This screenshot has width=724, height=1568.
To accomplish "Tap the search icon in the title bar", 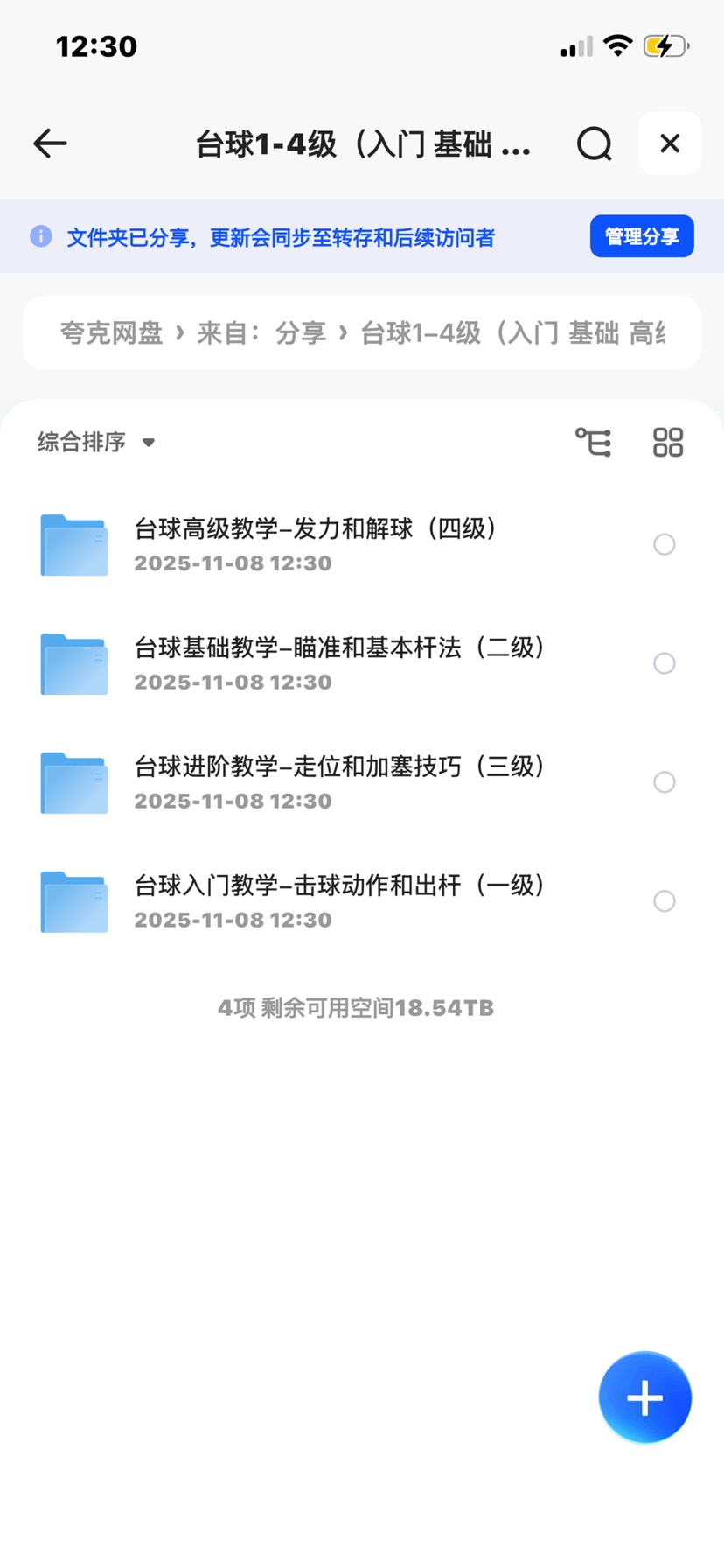I will click(594, 143).
